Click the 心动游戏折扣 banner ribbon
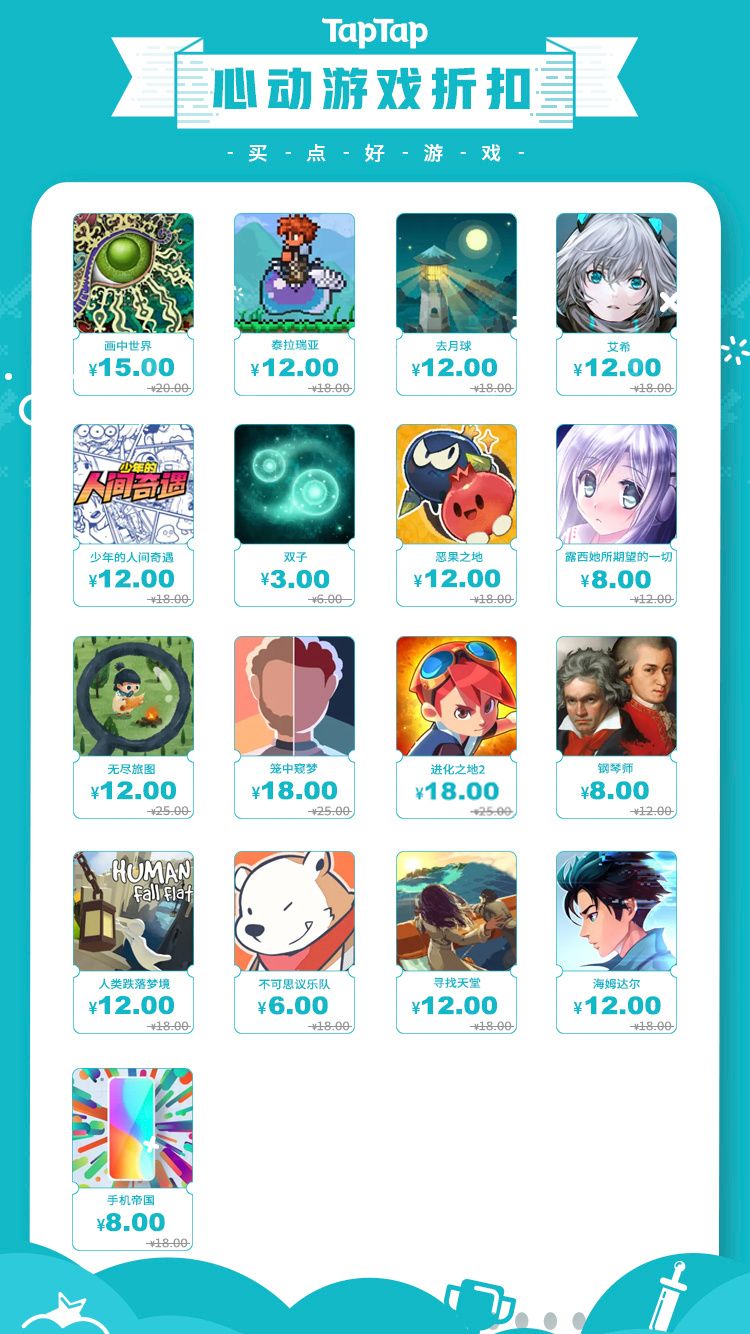Screen dimensions: 750x1334 point(375,85)
